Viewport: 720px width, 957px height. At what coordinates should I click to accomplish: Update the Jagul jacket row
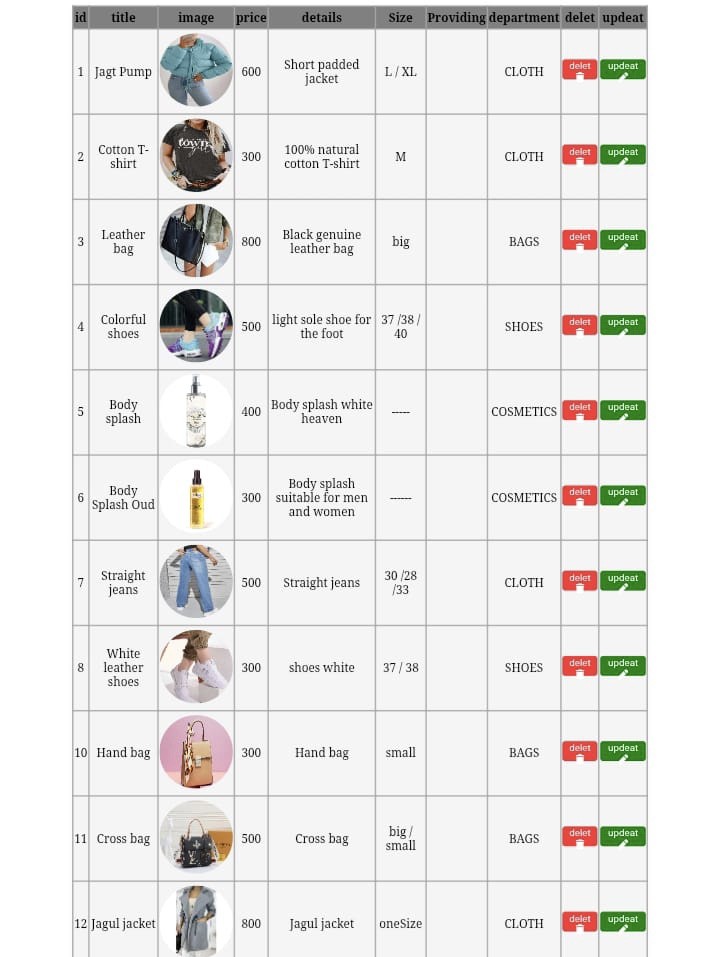pos(622,922)
